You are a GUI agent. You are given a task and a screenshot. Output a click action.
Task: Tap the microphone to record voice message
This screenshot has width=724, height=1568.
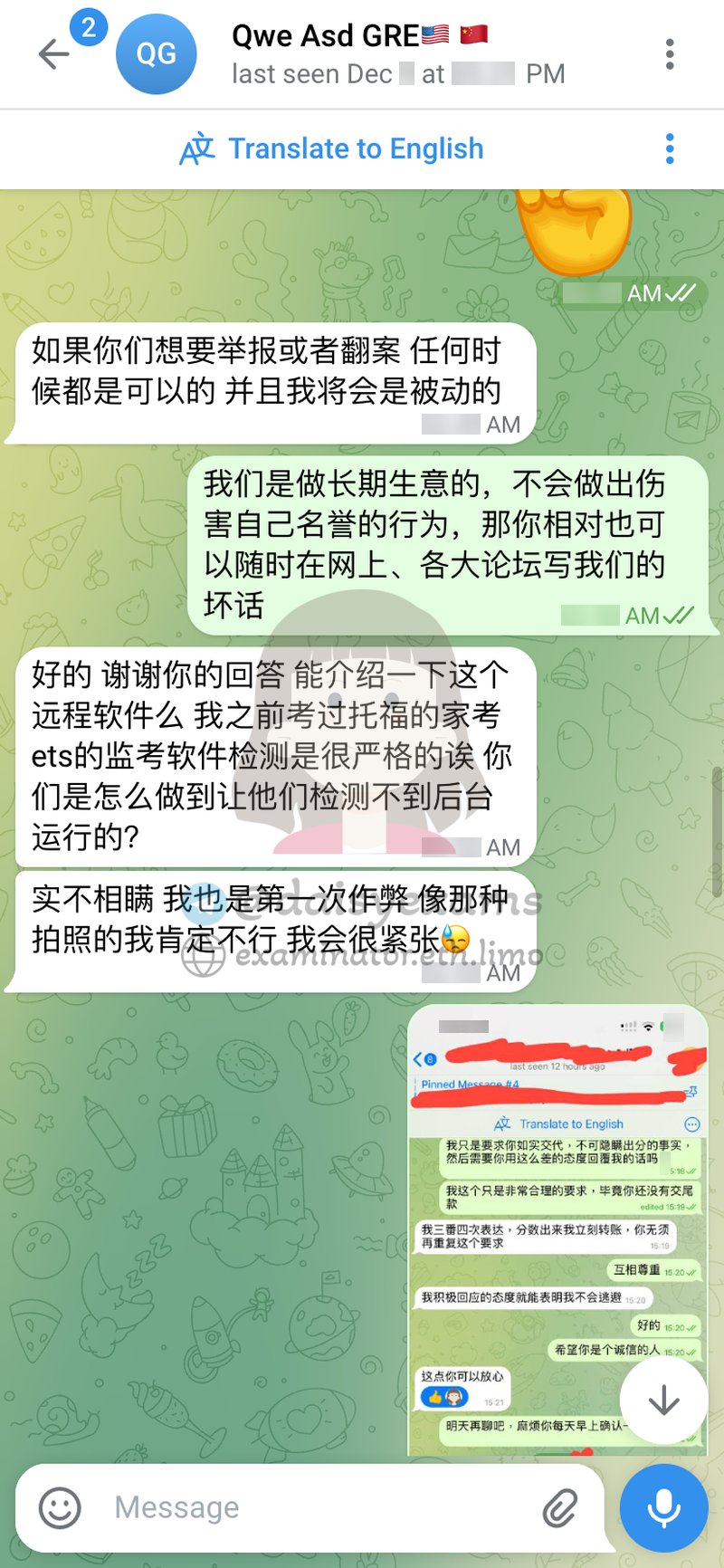(x=664, y=1506)
